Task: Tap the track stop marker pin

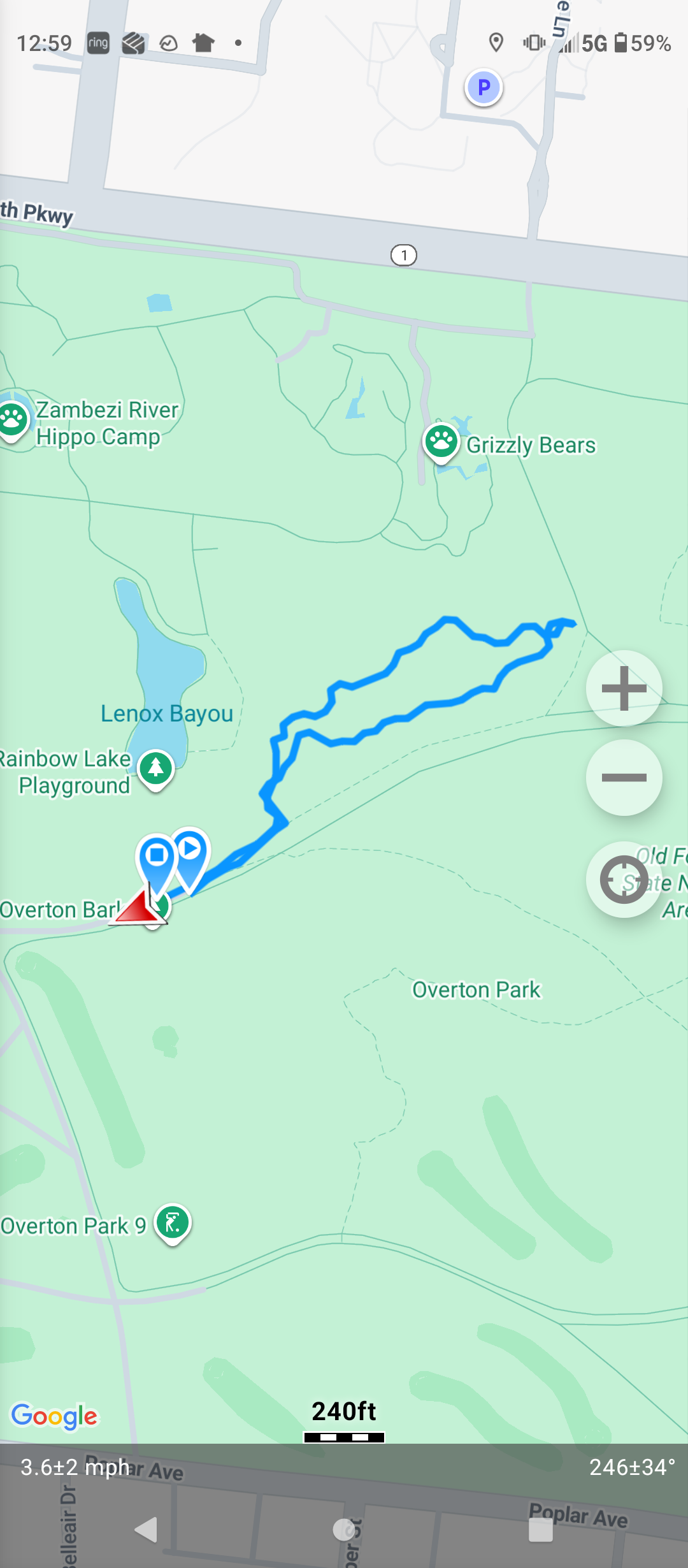Action: [156, 857]
